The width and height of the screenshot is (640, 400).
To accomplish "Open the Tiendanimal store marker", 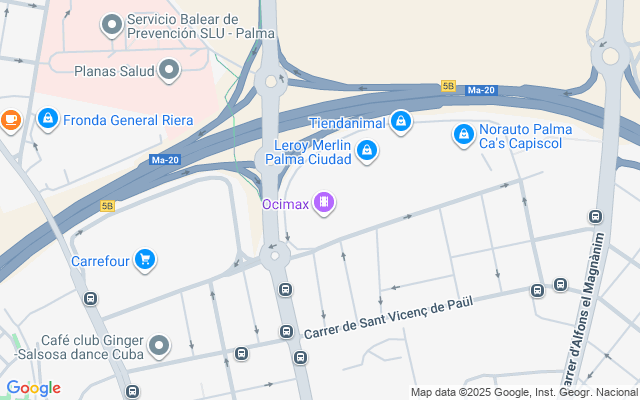I will coord(400,122).
